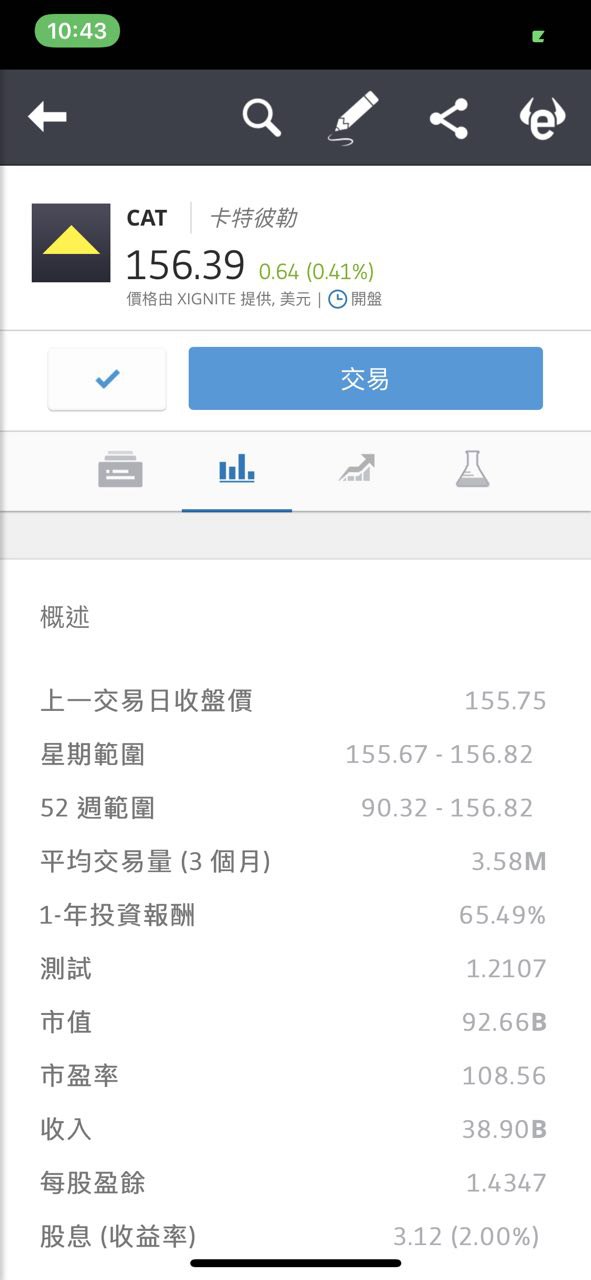Write a post with the pencil icon
591x1280 pixels.
(x=355, y=118)
